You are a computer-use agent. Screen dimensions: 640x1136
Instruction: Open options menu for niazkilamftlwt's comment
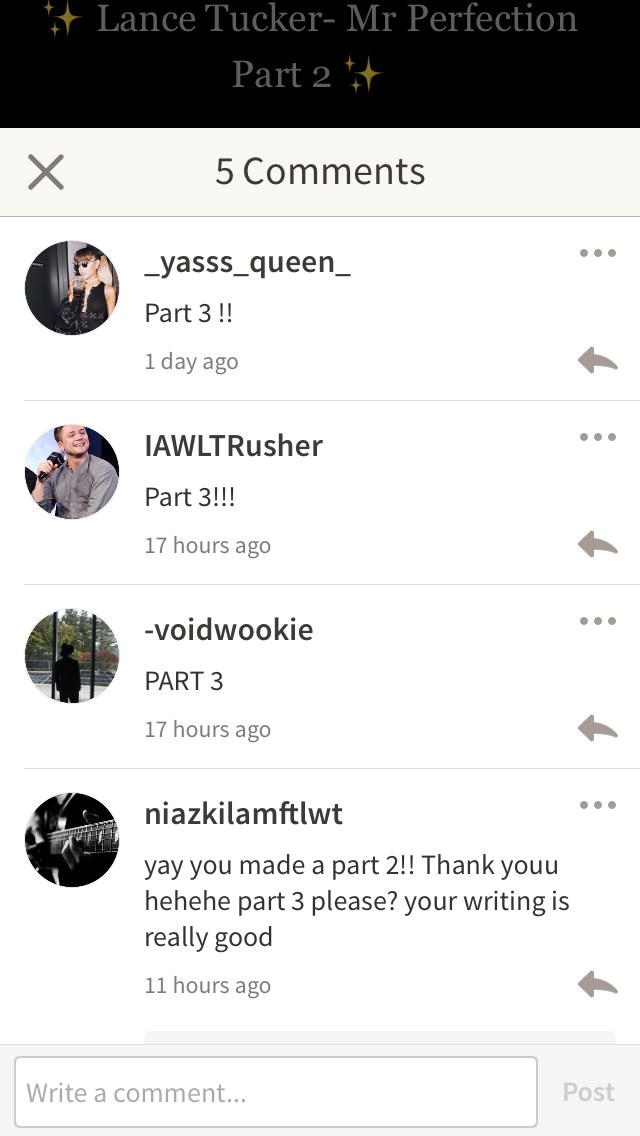click(x=597, y=805)
